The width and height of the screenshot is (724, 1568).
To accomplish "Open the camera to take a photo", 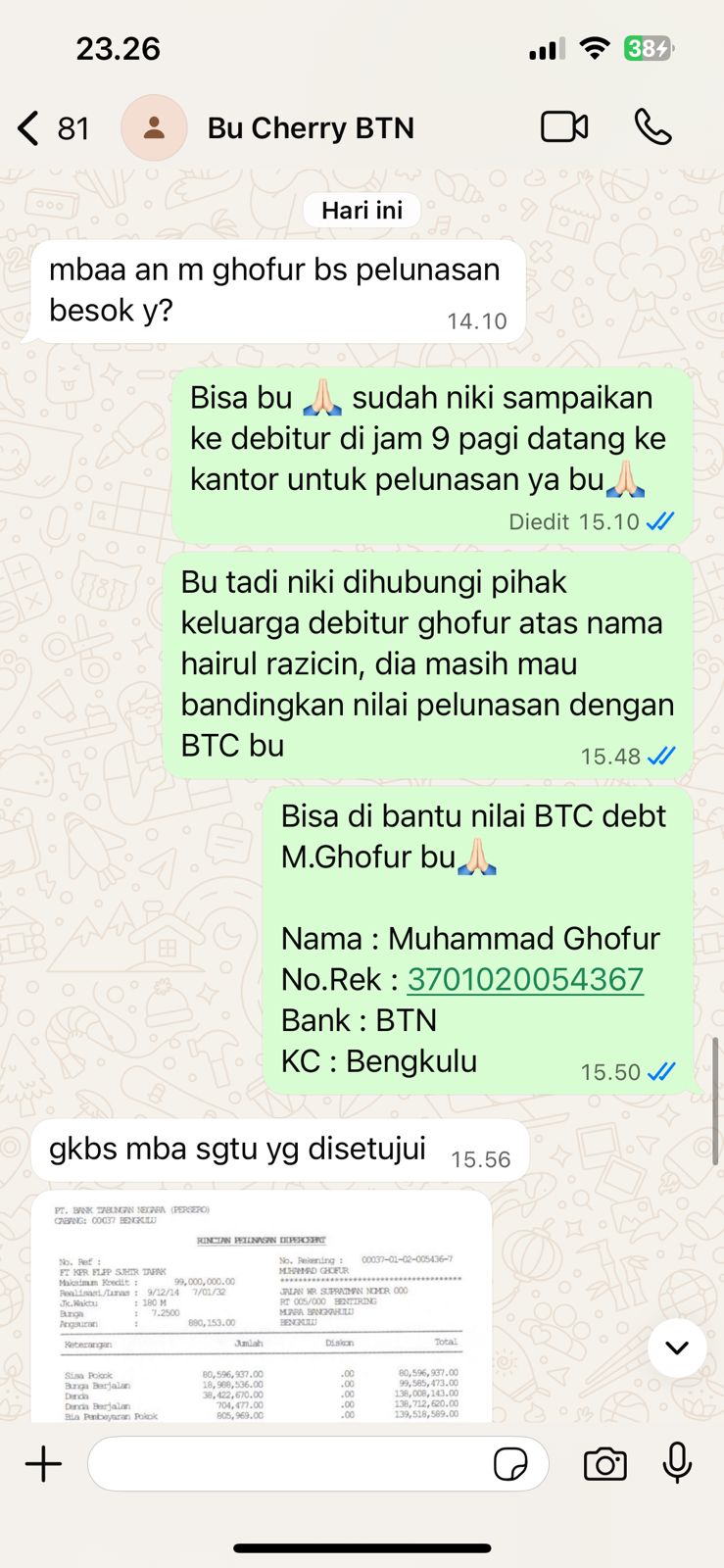I will pos(604,1464).
